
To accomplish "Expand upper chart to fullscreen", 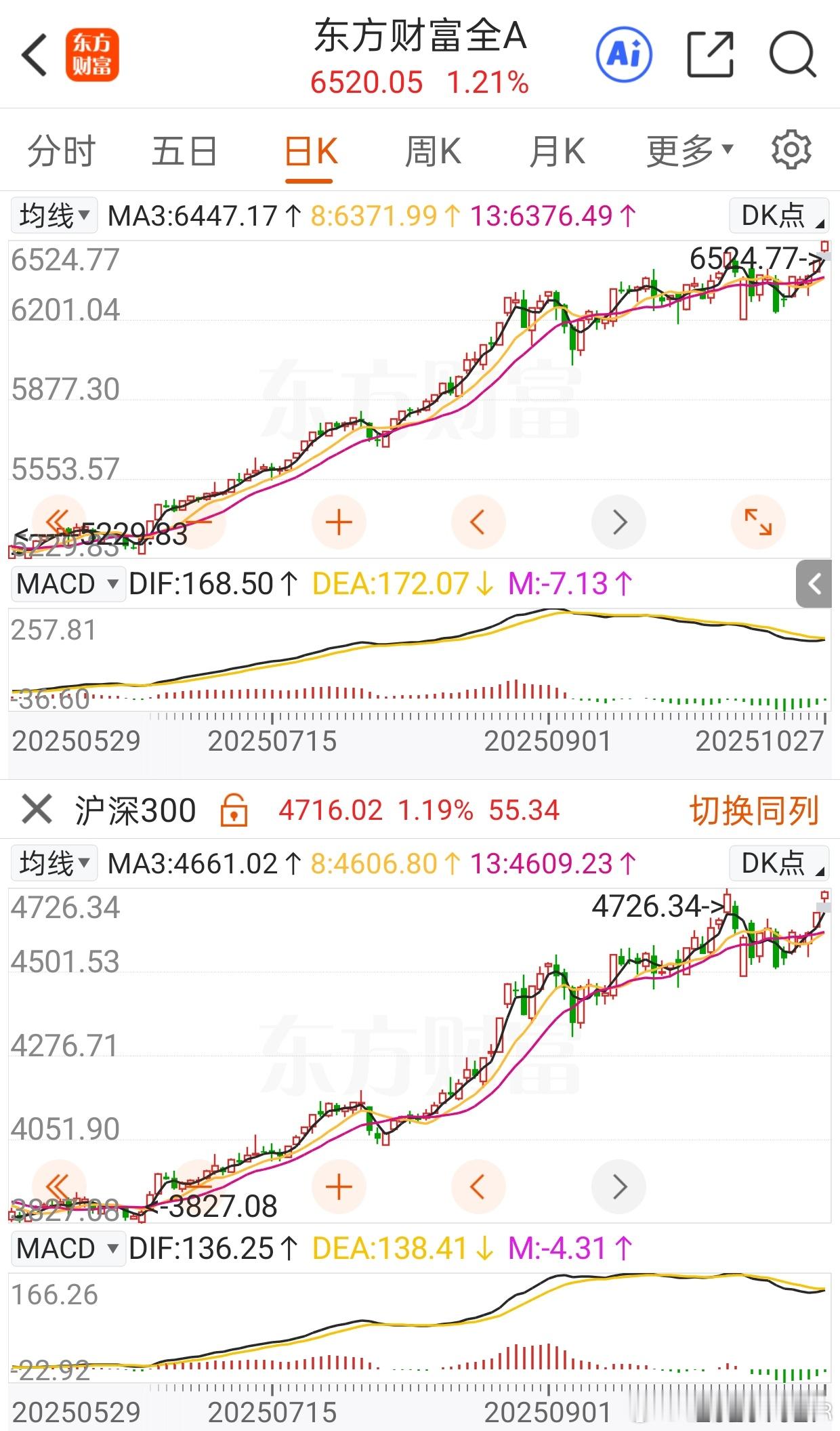I will click(x=758, y=522).
